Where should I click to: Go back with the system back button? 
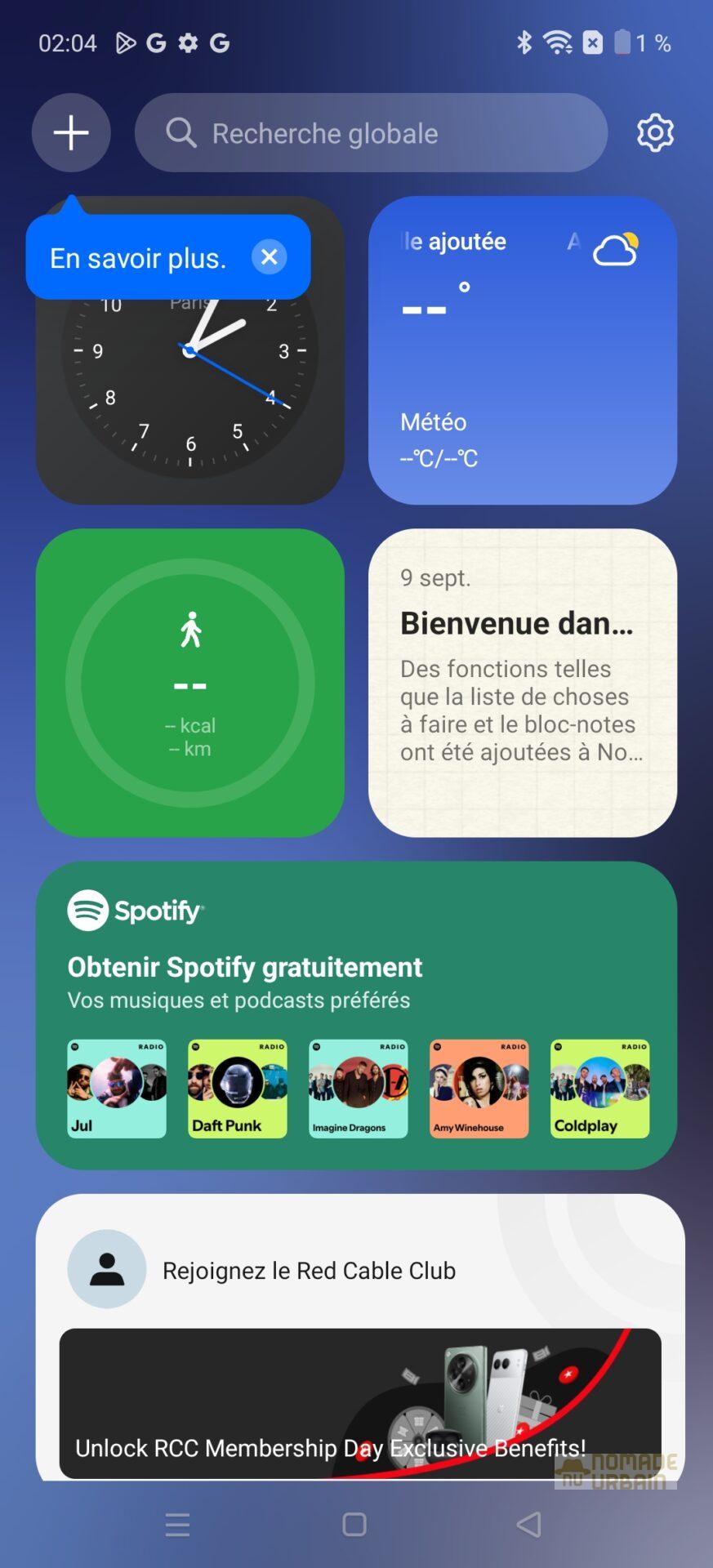click(x=529, y=1525)
